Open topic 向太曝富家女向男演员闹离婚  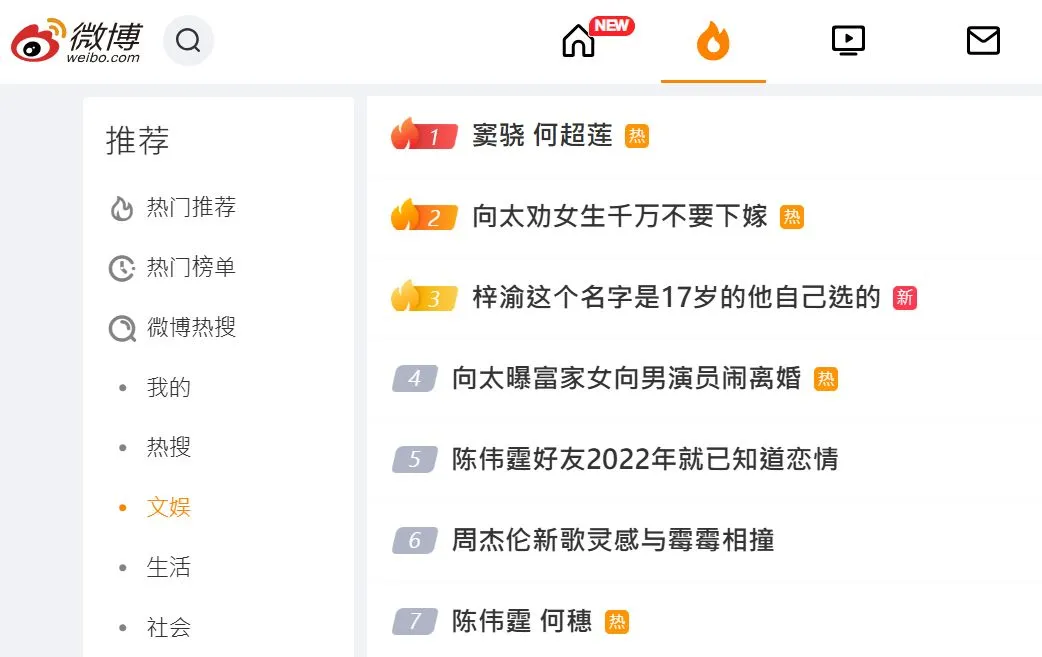(626, 379)
